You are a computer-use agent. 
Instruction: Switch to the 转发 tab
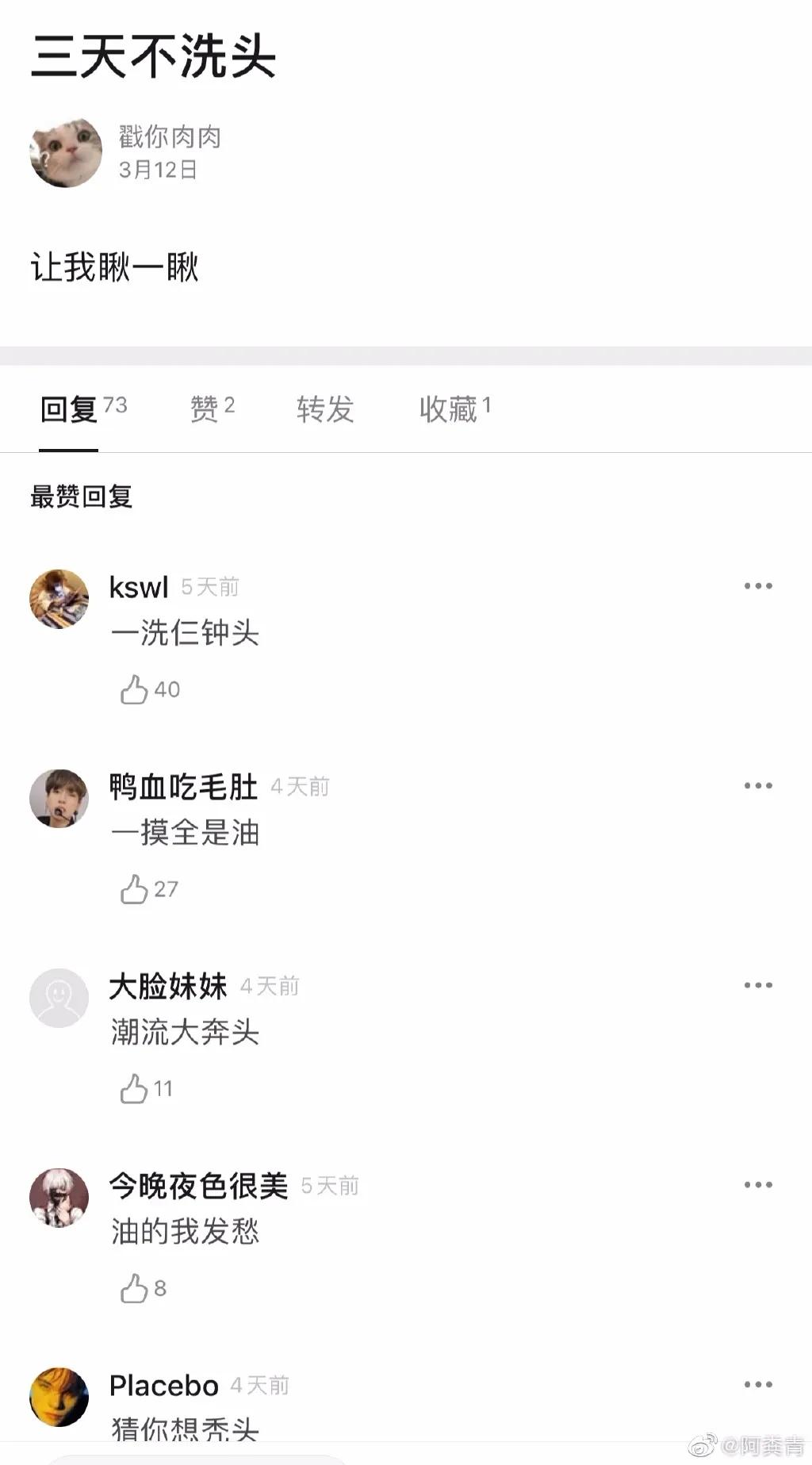tap(324, 409)
